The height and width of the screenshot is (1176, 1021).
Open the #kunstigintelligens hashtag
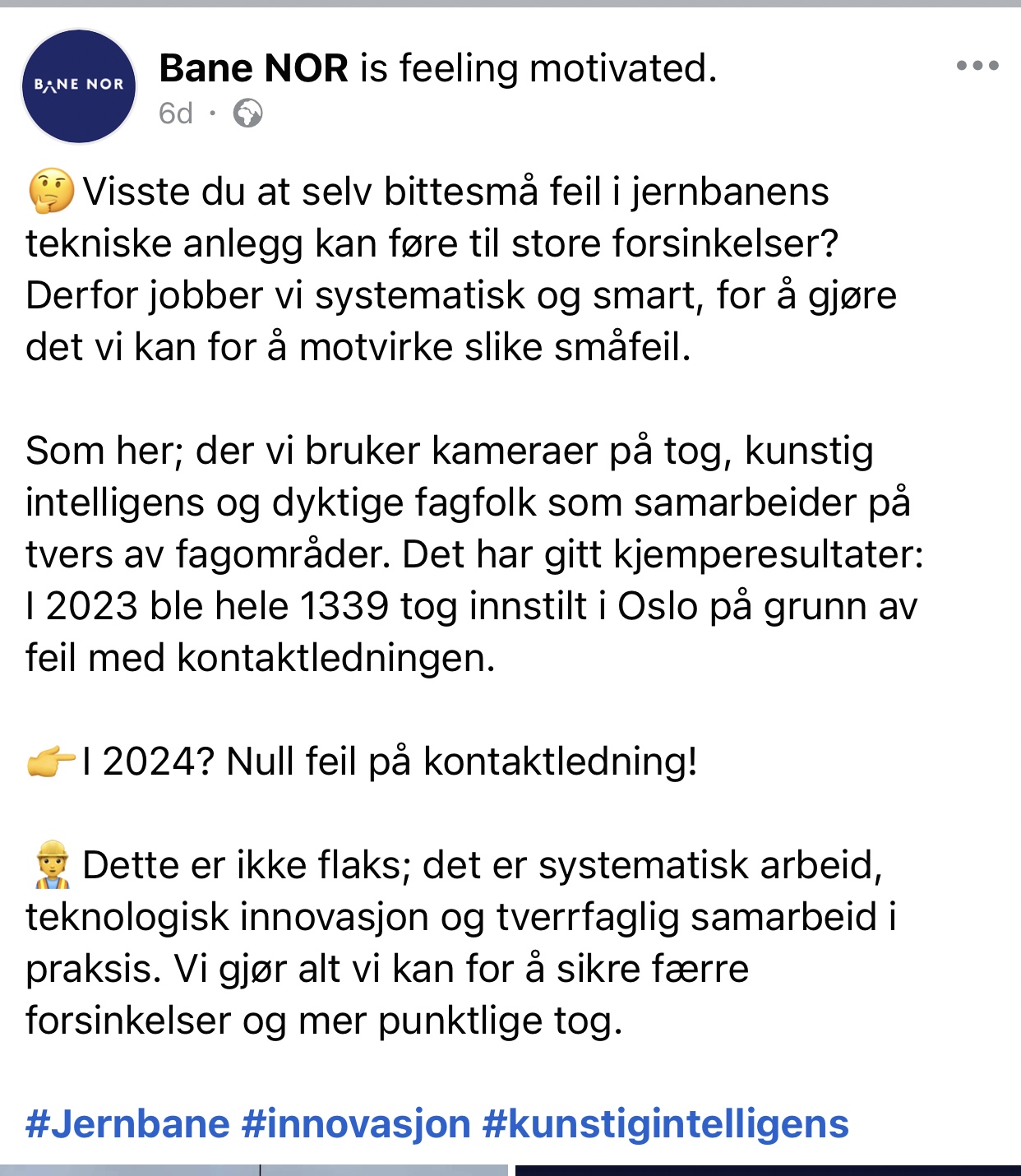665,1124
